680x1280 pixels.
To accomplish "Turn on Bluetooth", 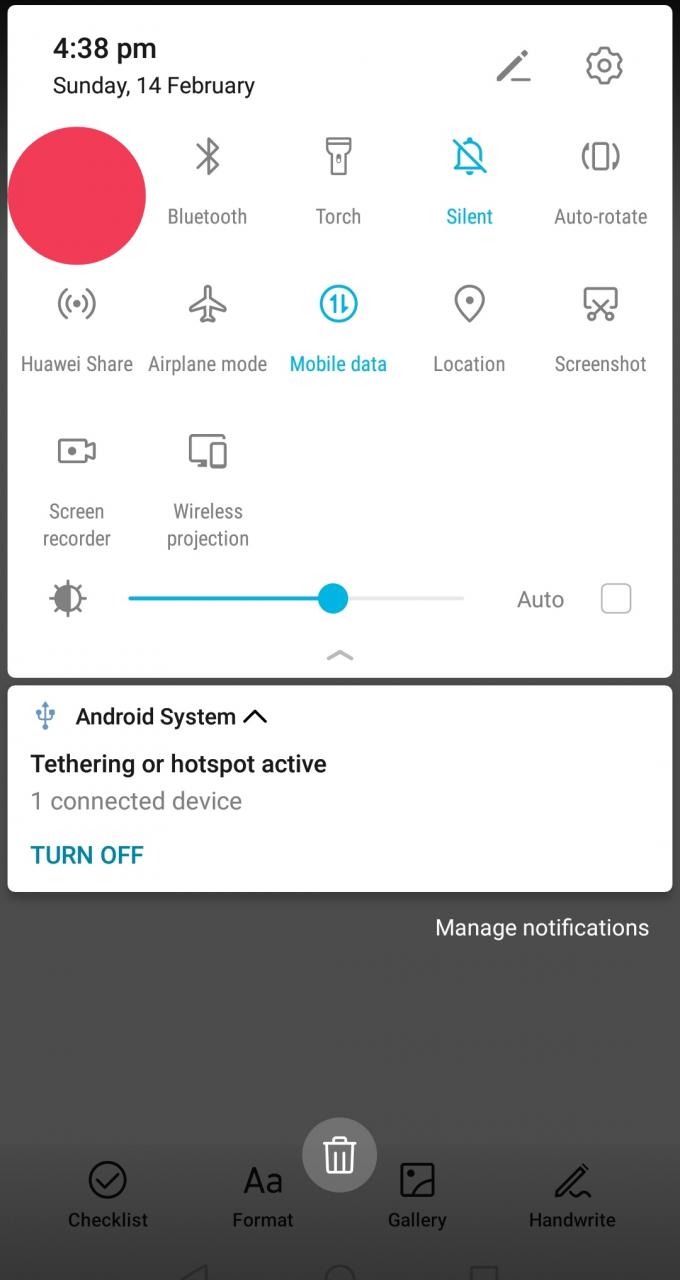I will click(x=207, y=157).
